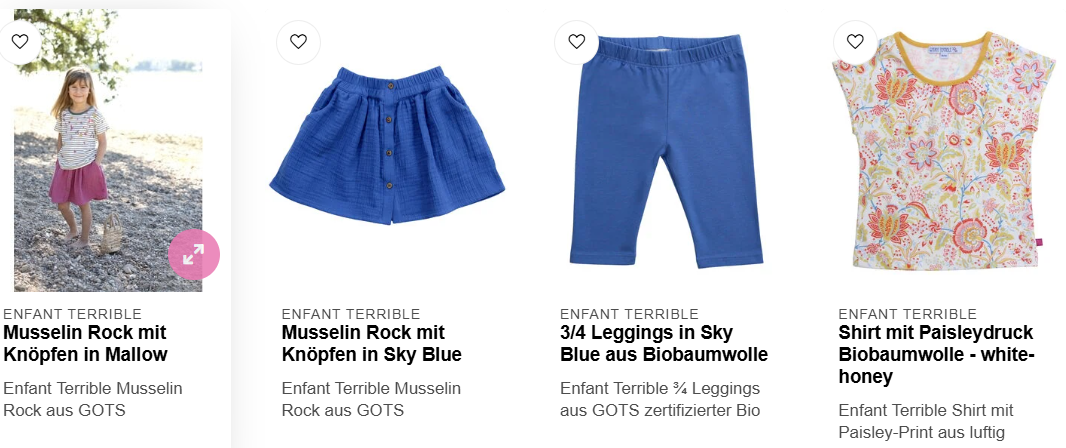Save 3/4 Leggings in Sky Blue to wishlist
1066x448 pixels.
[577, 41]
